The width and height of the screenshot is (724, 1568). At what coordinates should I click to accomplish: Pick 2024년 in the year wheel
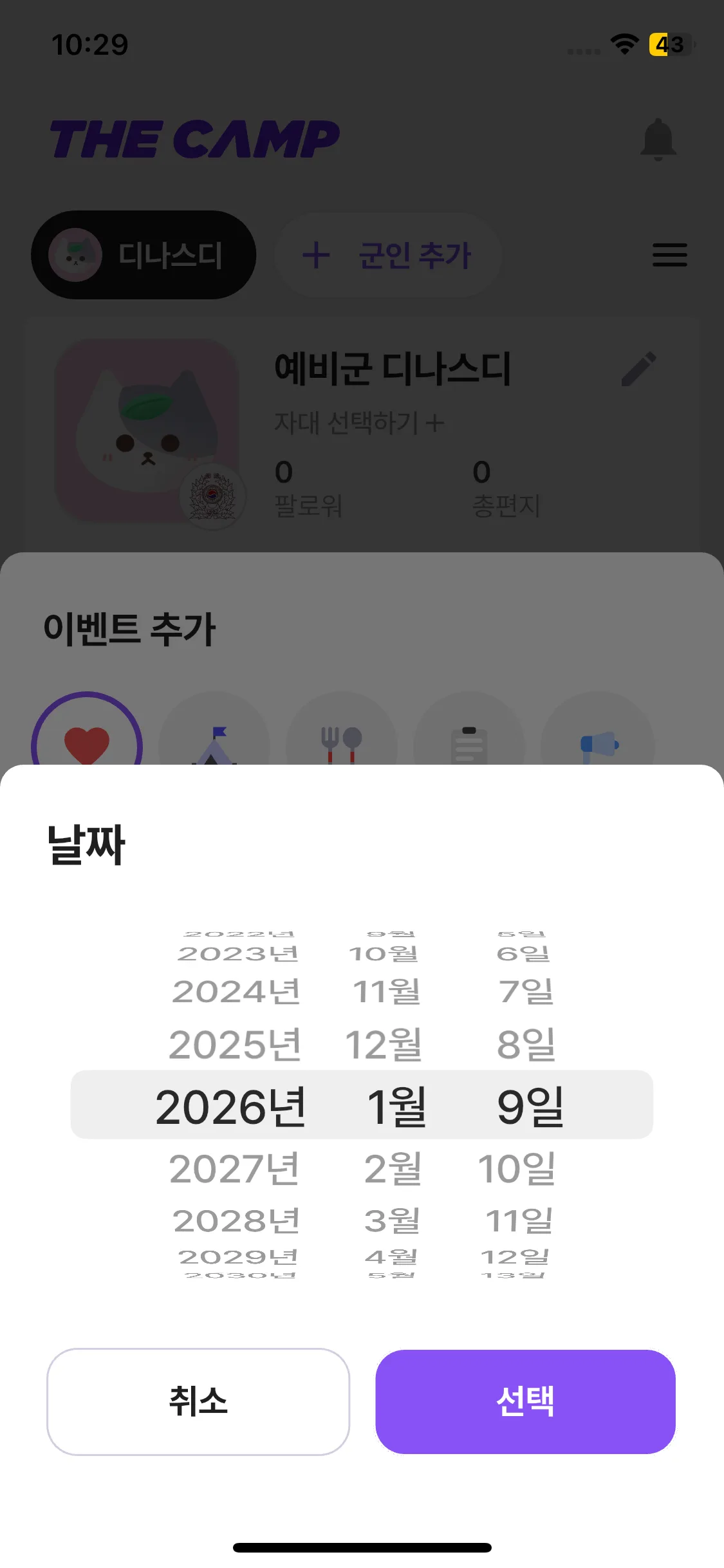pos(236,991)
